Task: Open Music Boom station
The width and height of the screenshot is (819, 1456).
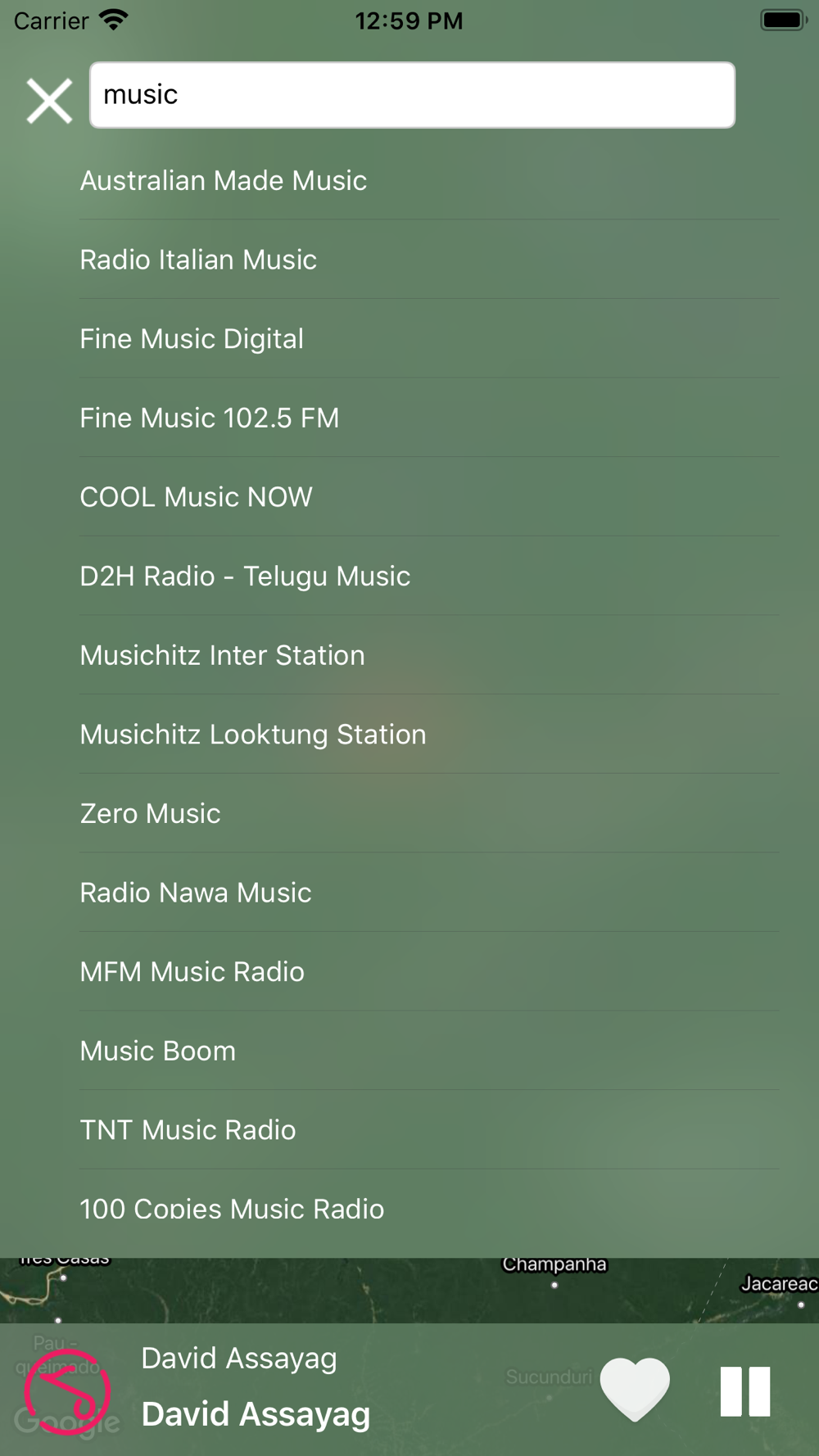Action: 429,1051
